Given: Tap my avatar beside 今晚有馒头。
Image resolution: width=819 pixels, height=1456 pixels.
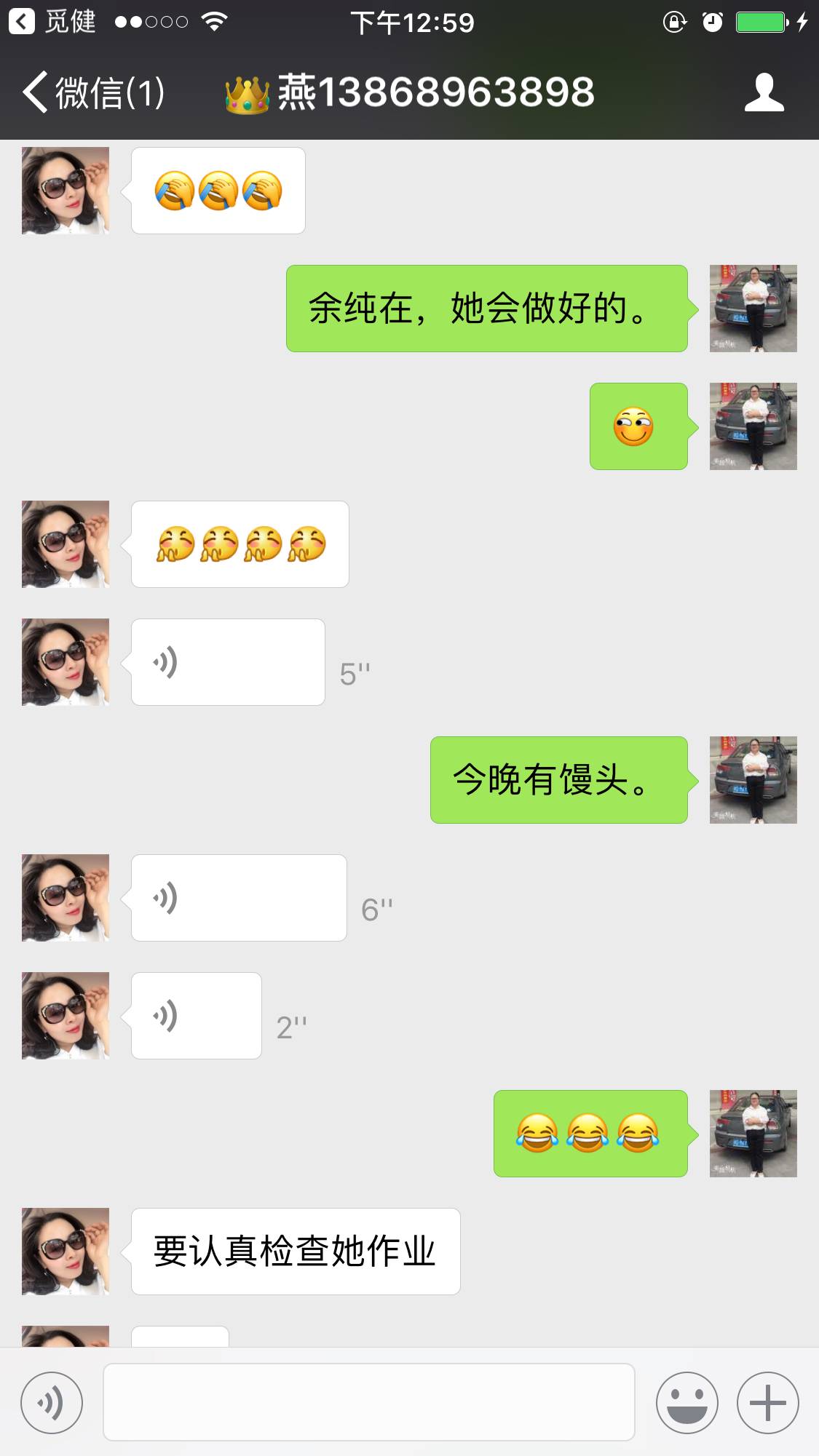Looking at the screenshot, I should [x=753, y=780].
